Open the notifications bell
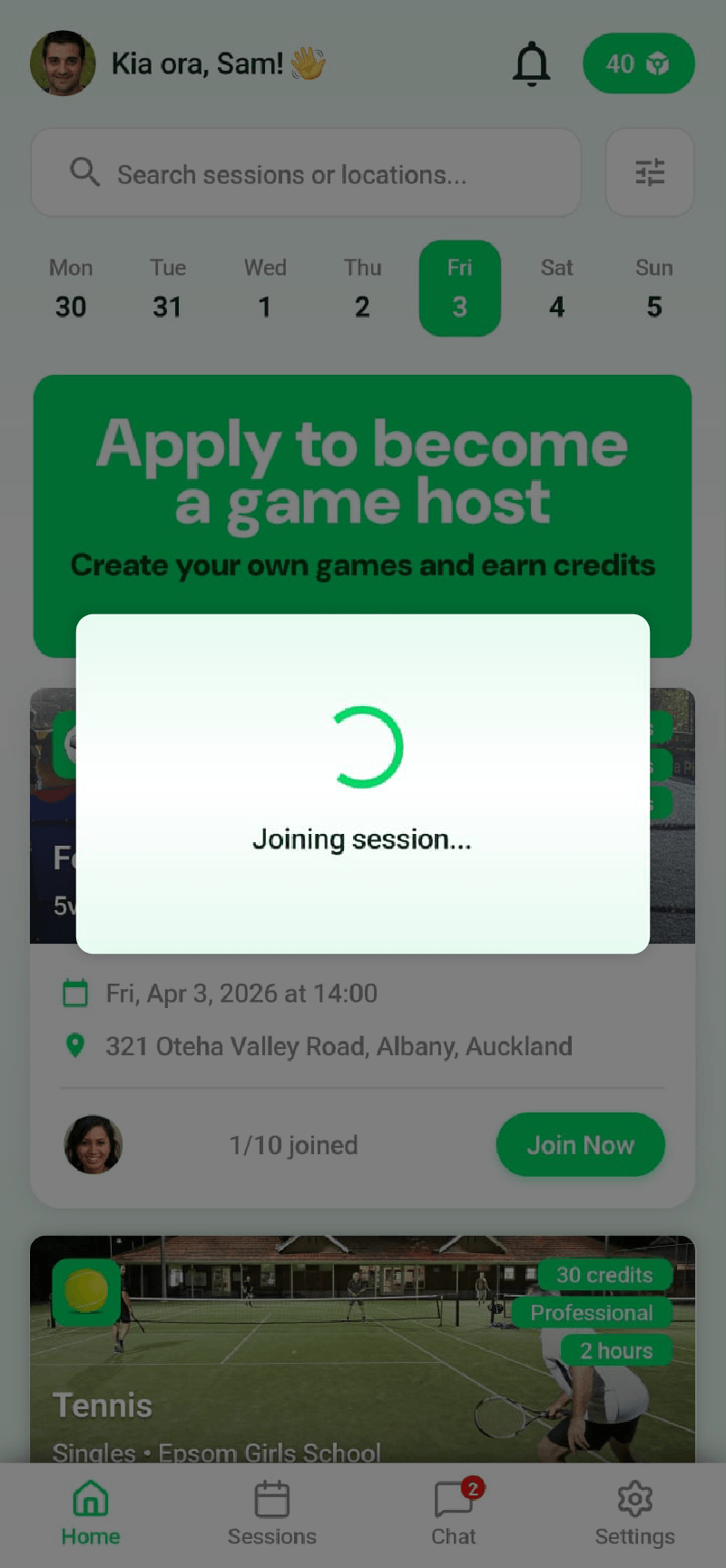 532,64
